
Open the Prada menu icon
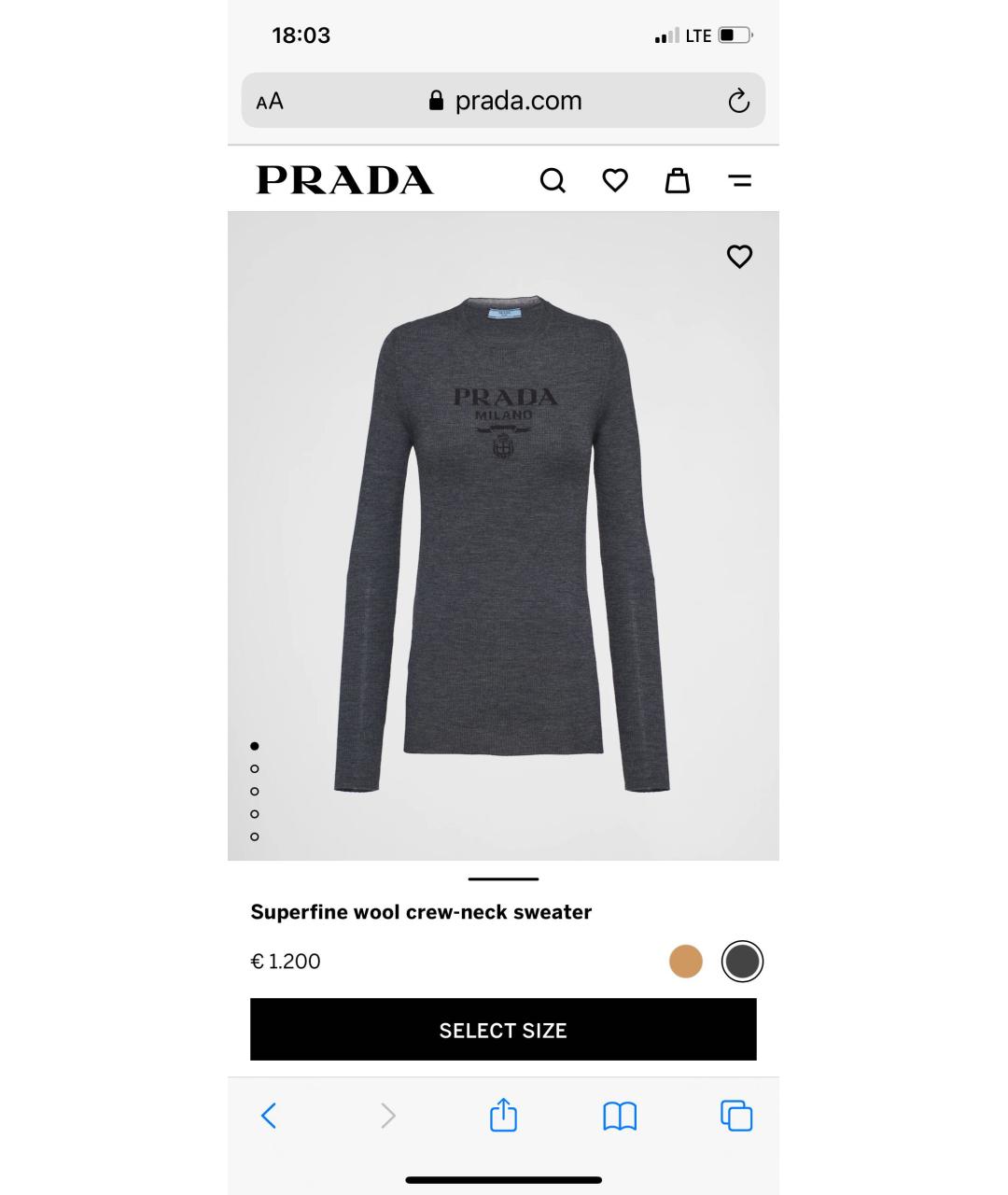(740, 180)
